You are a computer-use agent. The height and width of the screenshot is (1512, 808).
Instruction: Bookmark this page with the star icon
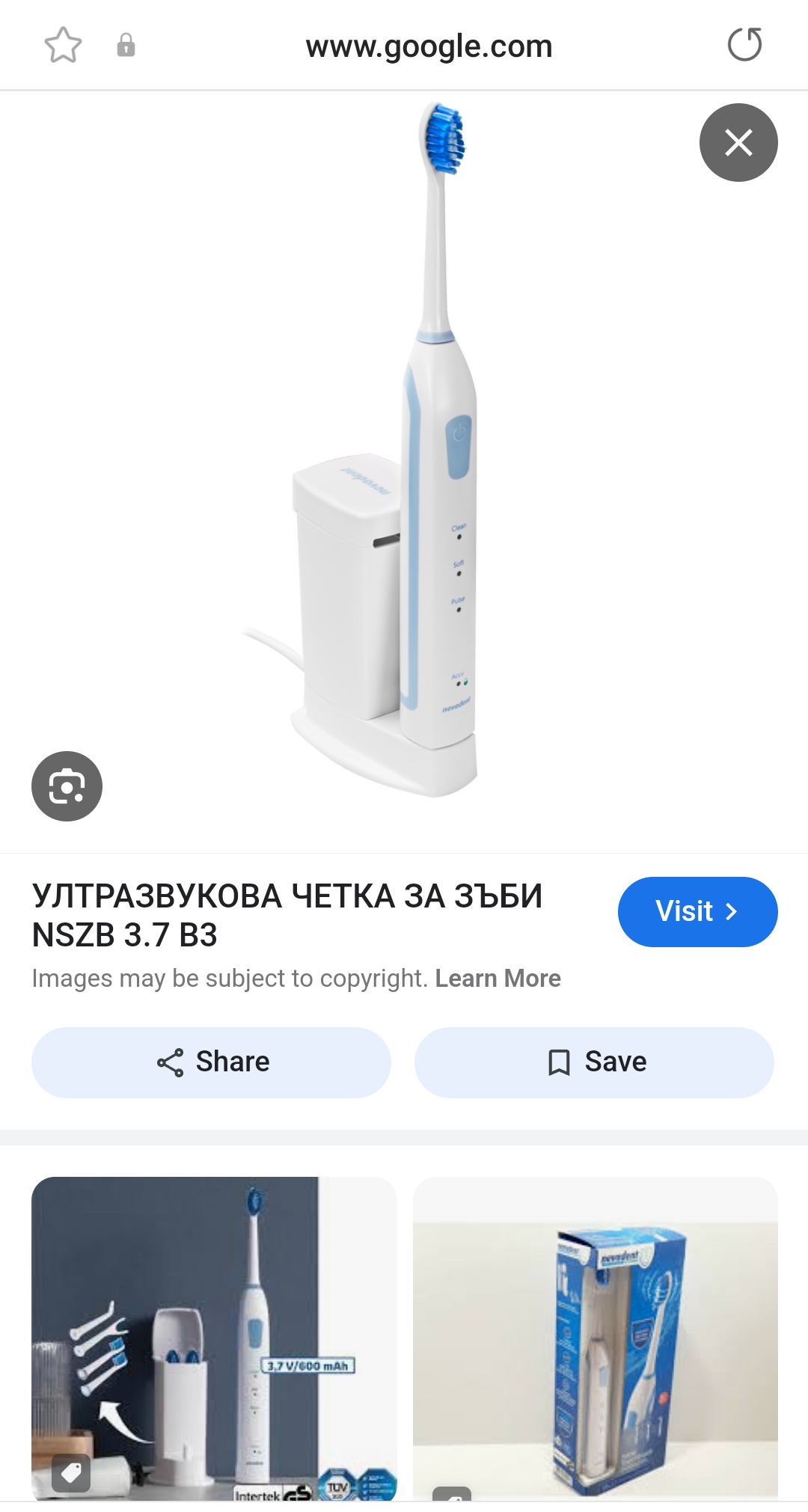tap(63, 46)
